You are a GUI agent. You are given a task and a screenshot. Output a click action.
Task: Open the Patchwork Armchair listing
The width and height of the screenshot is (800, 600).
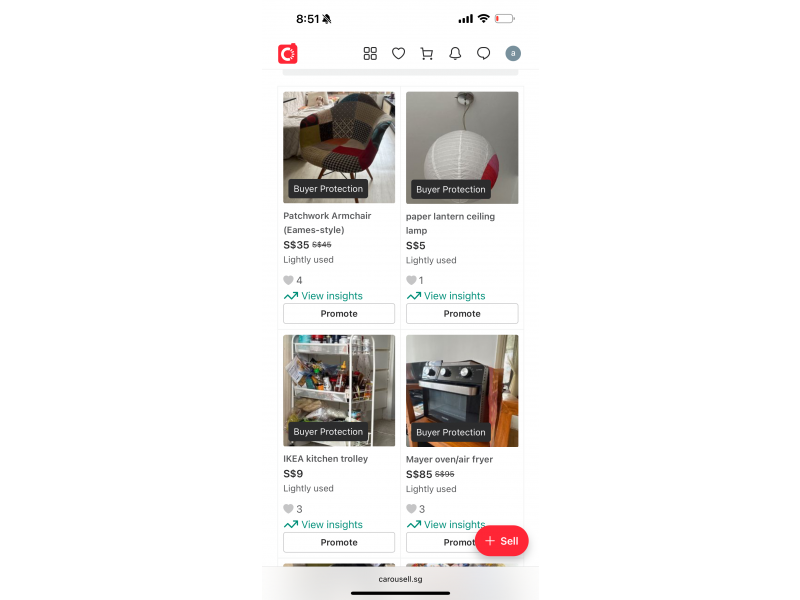(339, 148)
